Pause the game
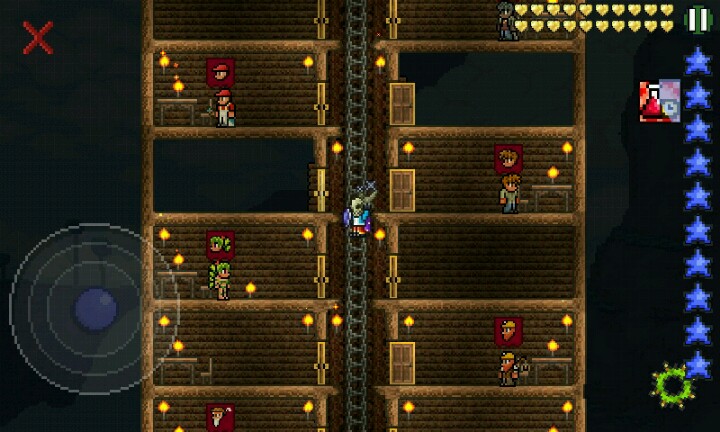 698,19
